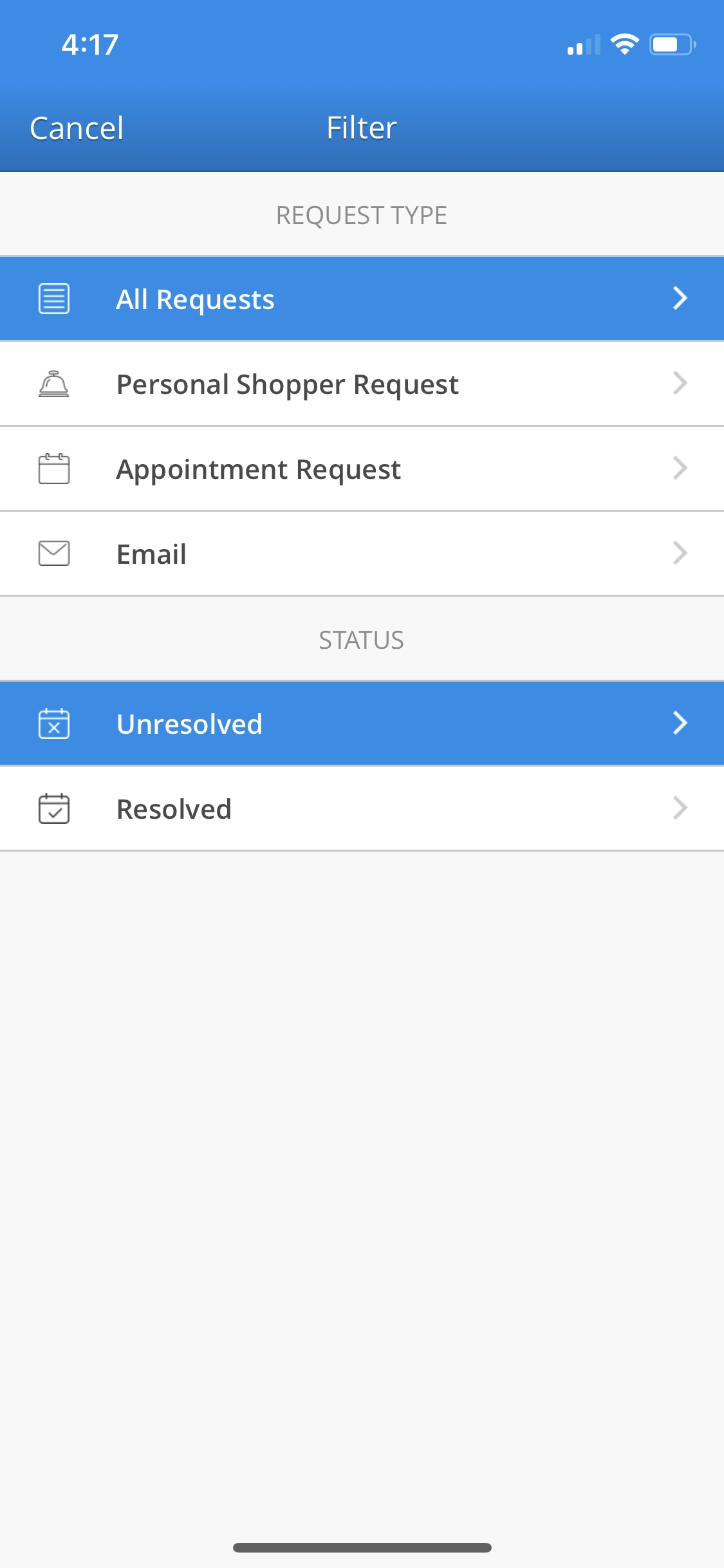Select the All Requests filter
The width and height of the screenshot is (724, 1568).
click(x=362, y=299)
